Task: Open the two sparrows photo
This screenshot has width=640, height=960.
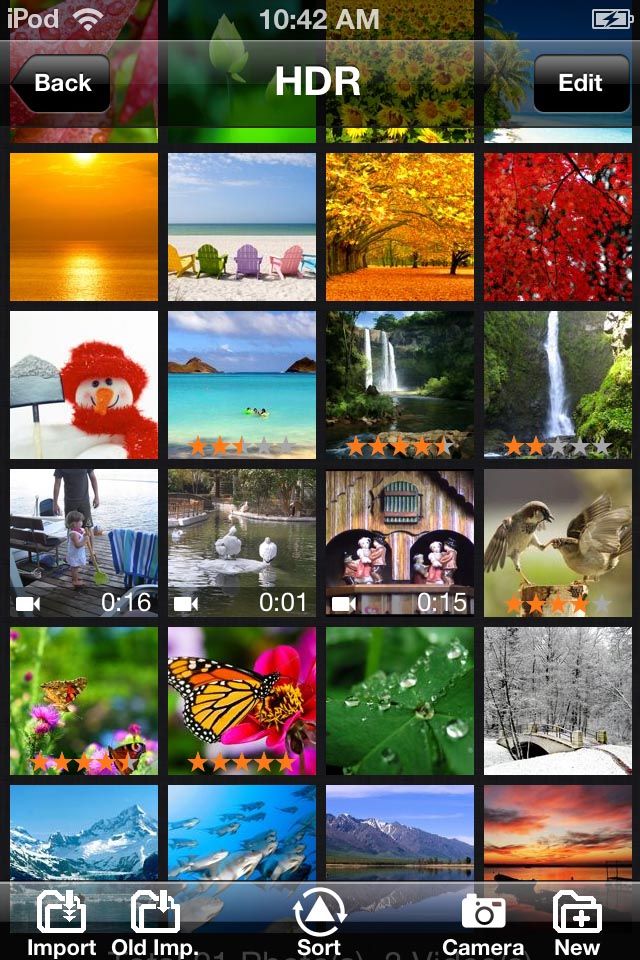Action: (x=558, y=543)
